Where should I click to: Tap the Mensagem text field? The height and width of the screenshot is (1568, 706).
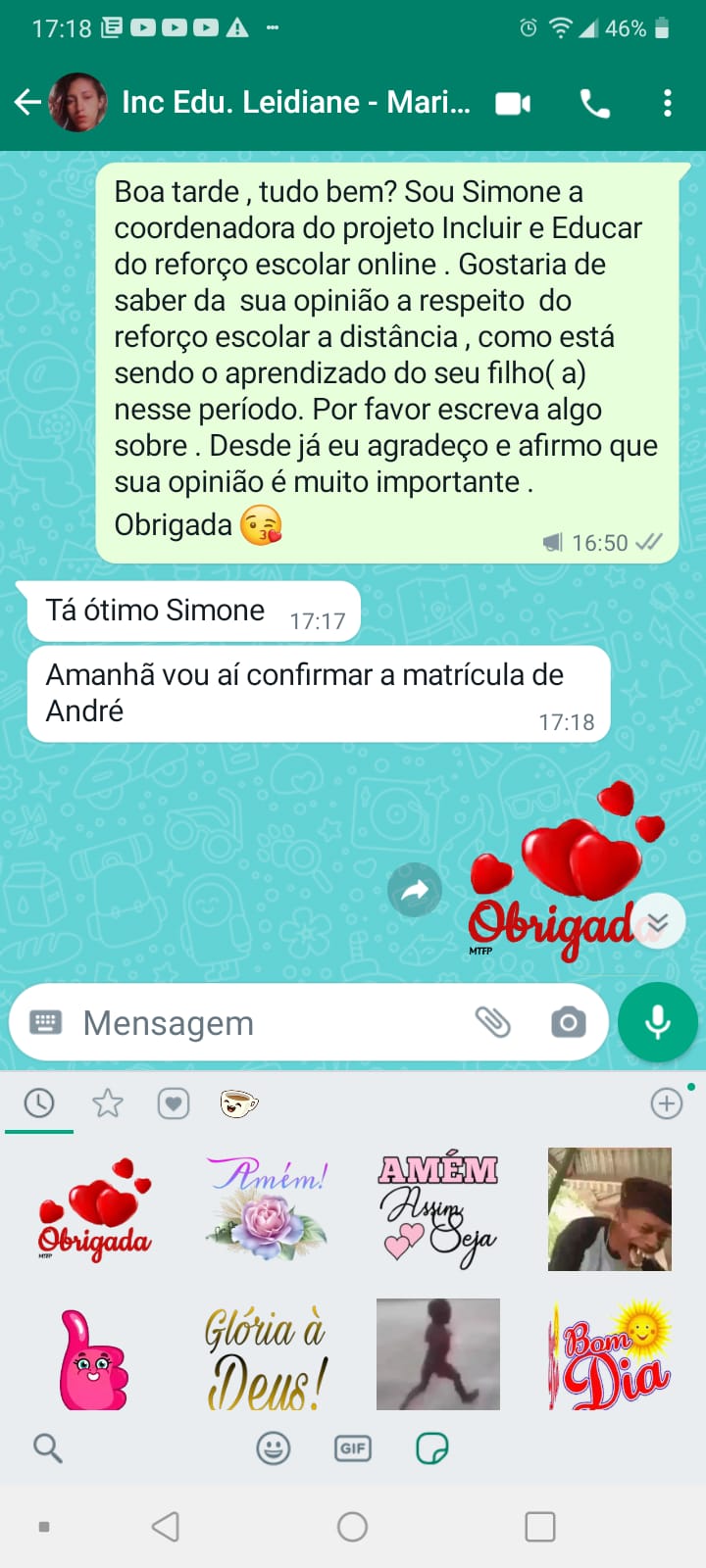265,1023
